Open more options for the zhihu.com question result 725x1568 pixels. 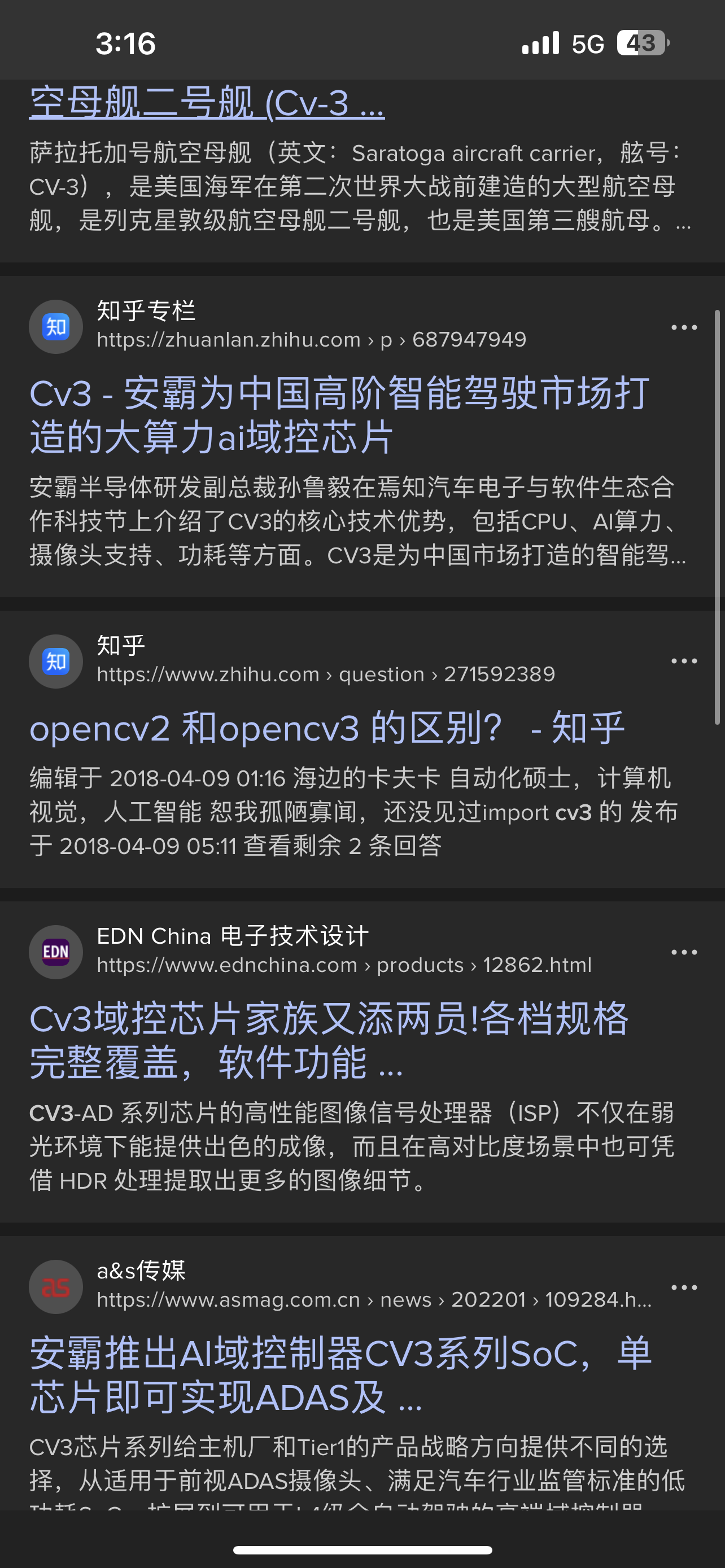point(684,661)
